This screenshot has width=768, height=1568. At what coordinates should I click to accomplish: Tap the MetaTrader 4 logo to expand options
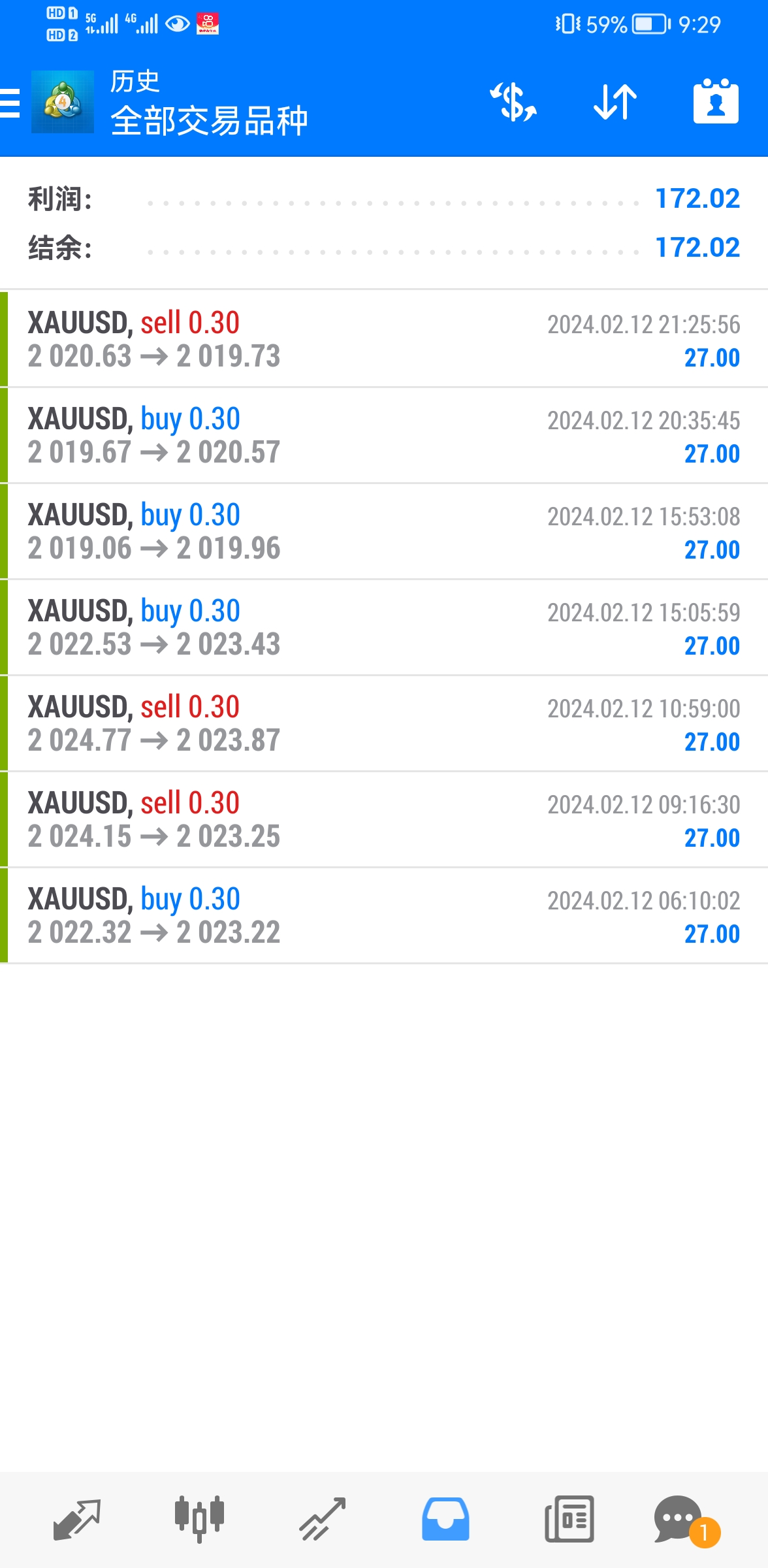coord(62,101)
